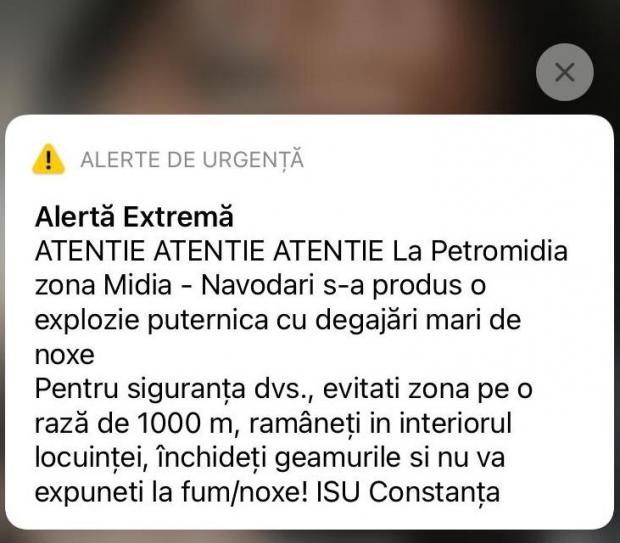Screen dimensions: 620x543
Task: Dismiss the emergency alert with the X button
Action: pos(564,72)
